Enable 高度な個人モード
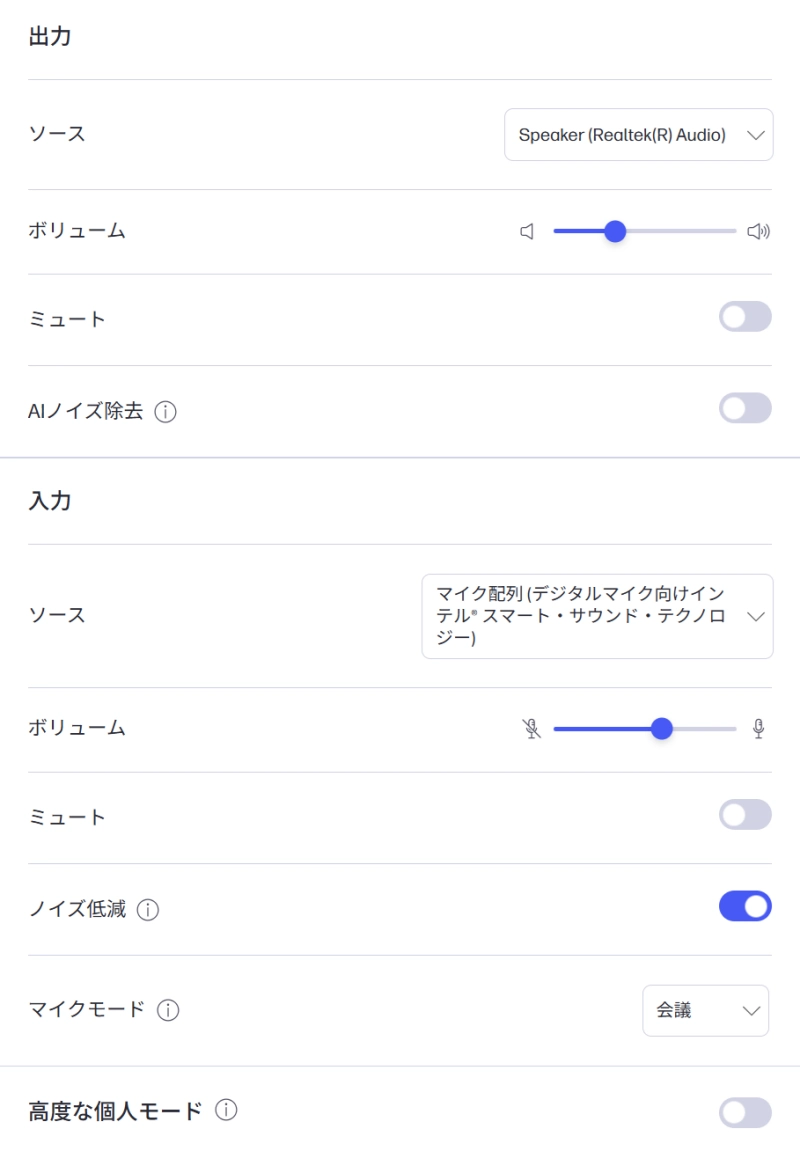Viewport: 800px width, 1151px height. tap(745, 1112)
